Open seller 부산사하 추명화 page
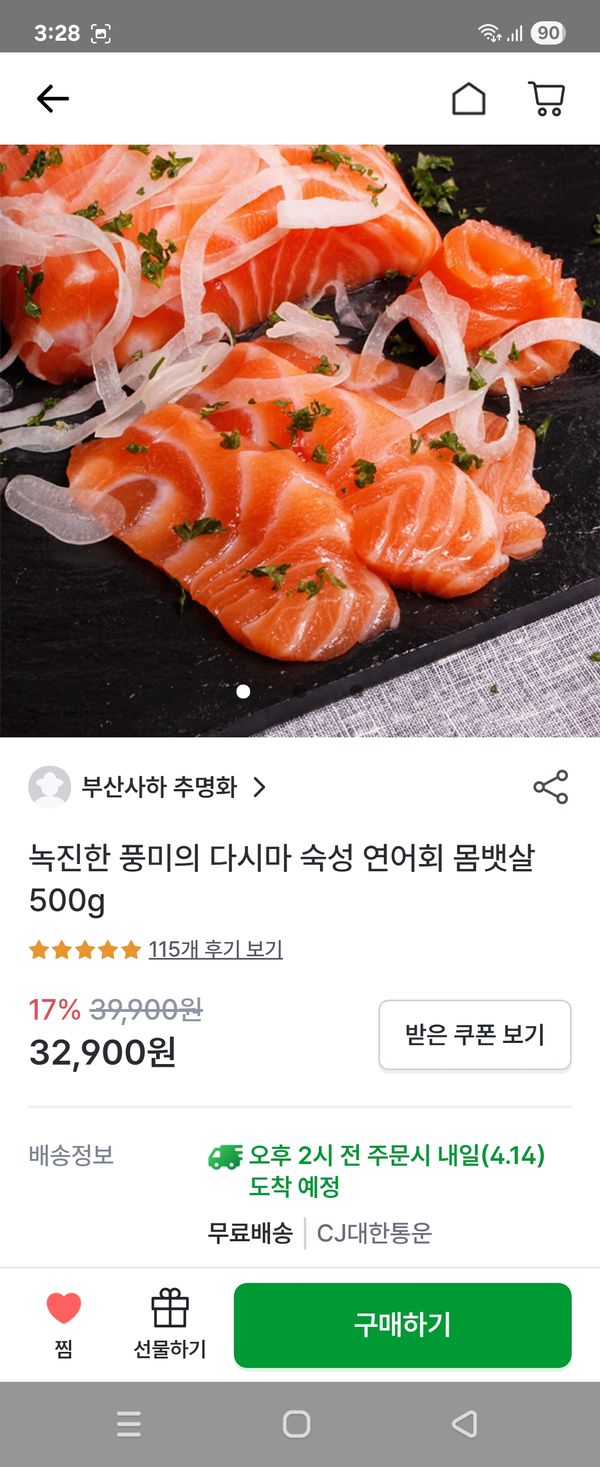Viewport: 600px width, 1467px height. tap(158, 788)
